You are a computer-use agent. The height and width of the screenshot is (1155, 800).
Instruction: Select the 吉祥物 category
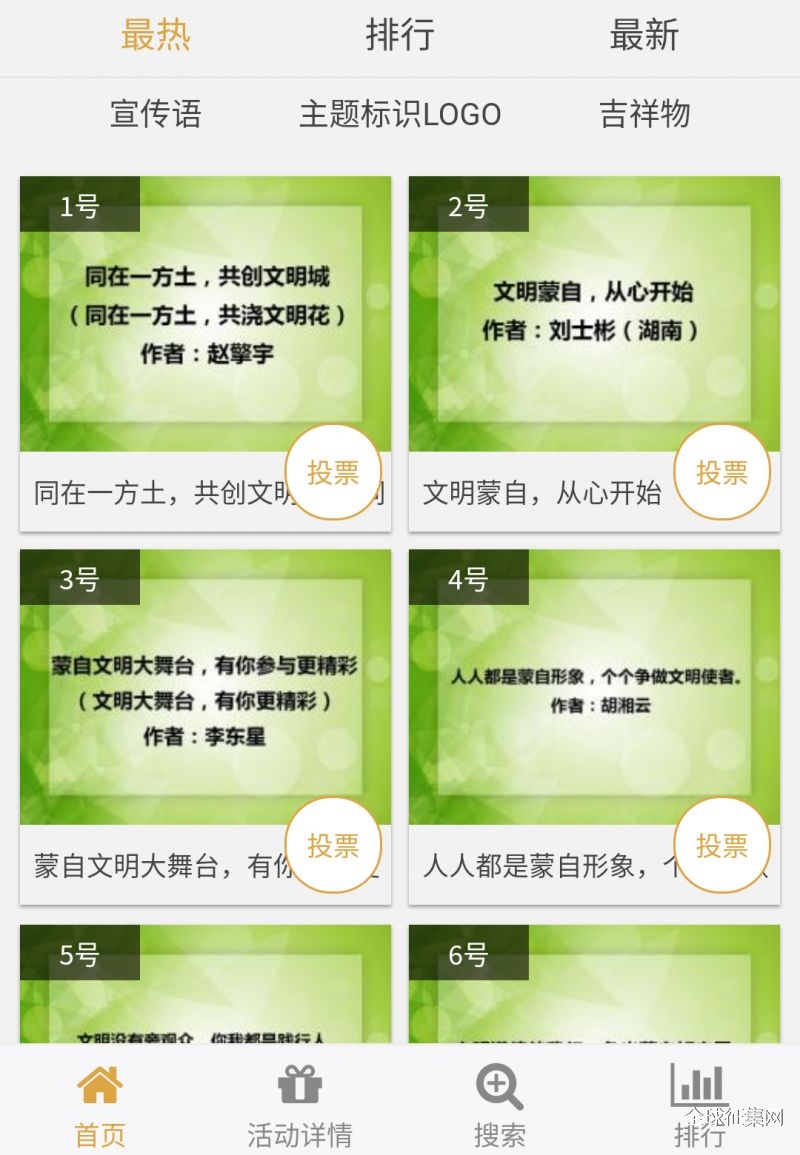[644, 114]
